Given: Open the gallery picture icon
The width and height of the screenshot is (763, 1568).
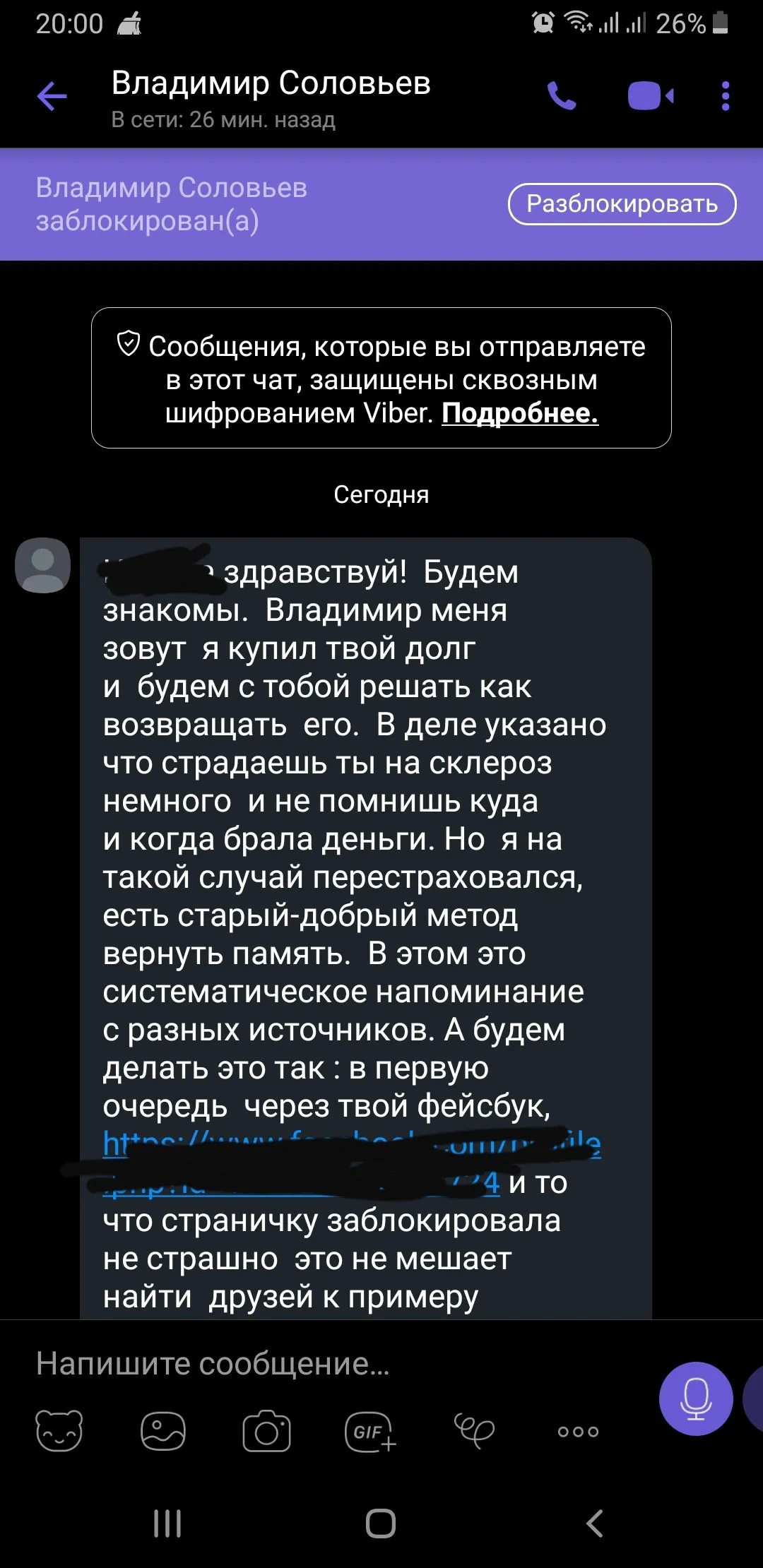Looking at the screenshot, I should (x=163, y=1431).
